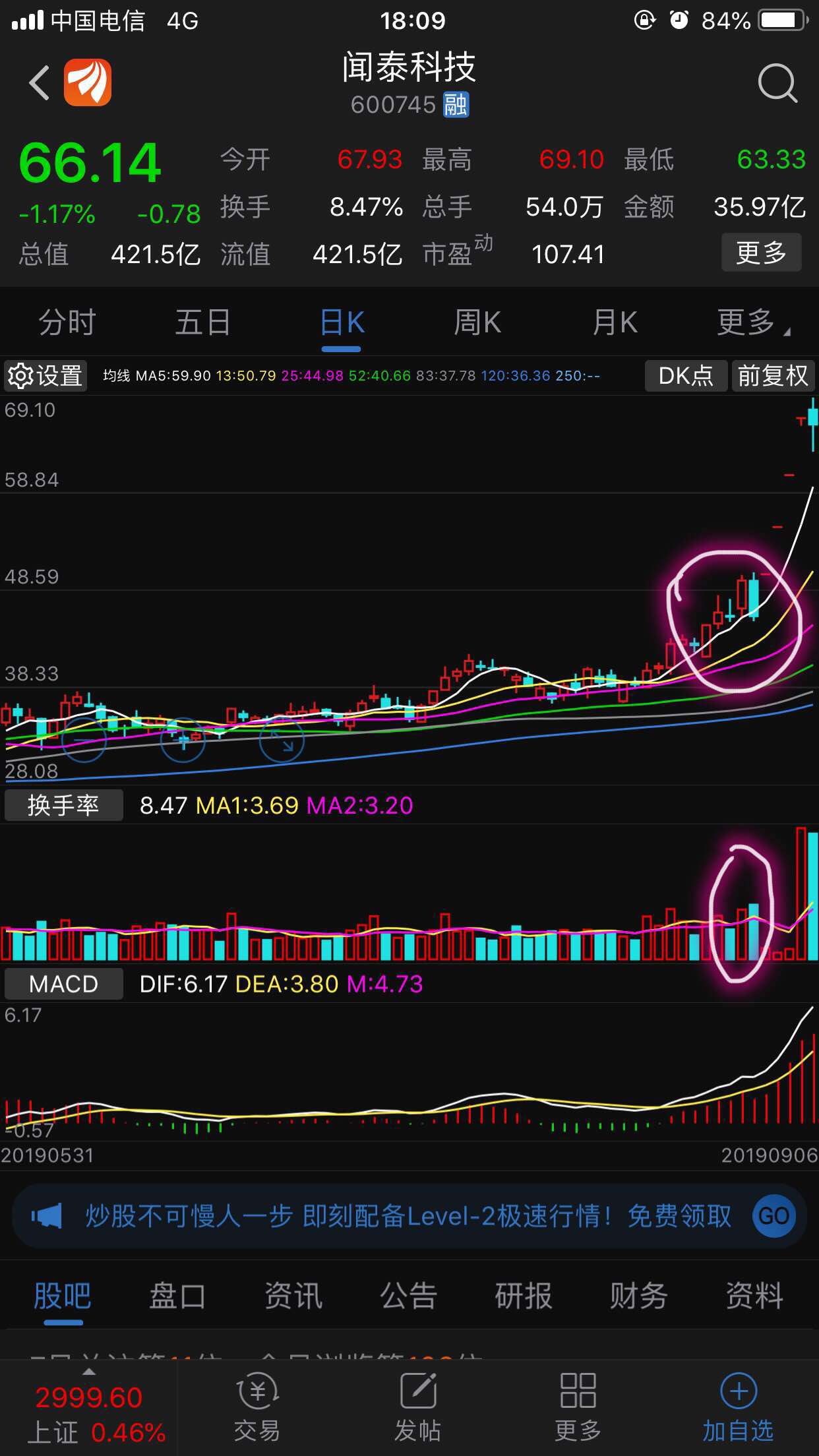The width and height of the screenshot is (819, 1456).
Task: Open the MACD indicator selector
Action: tap(63, 983)
